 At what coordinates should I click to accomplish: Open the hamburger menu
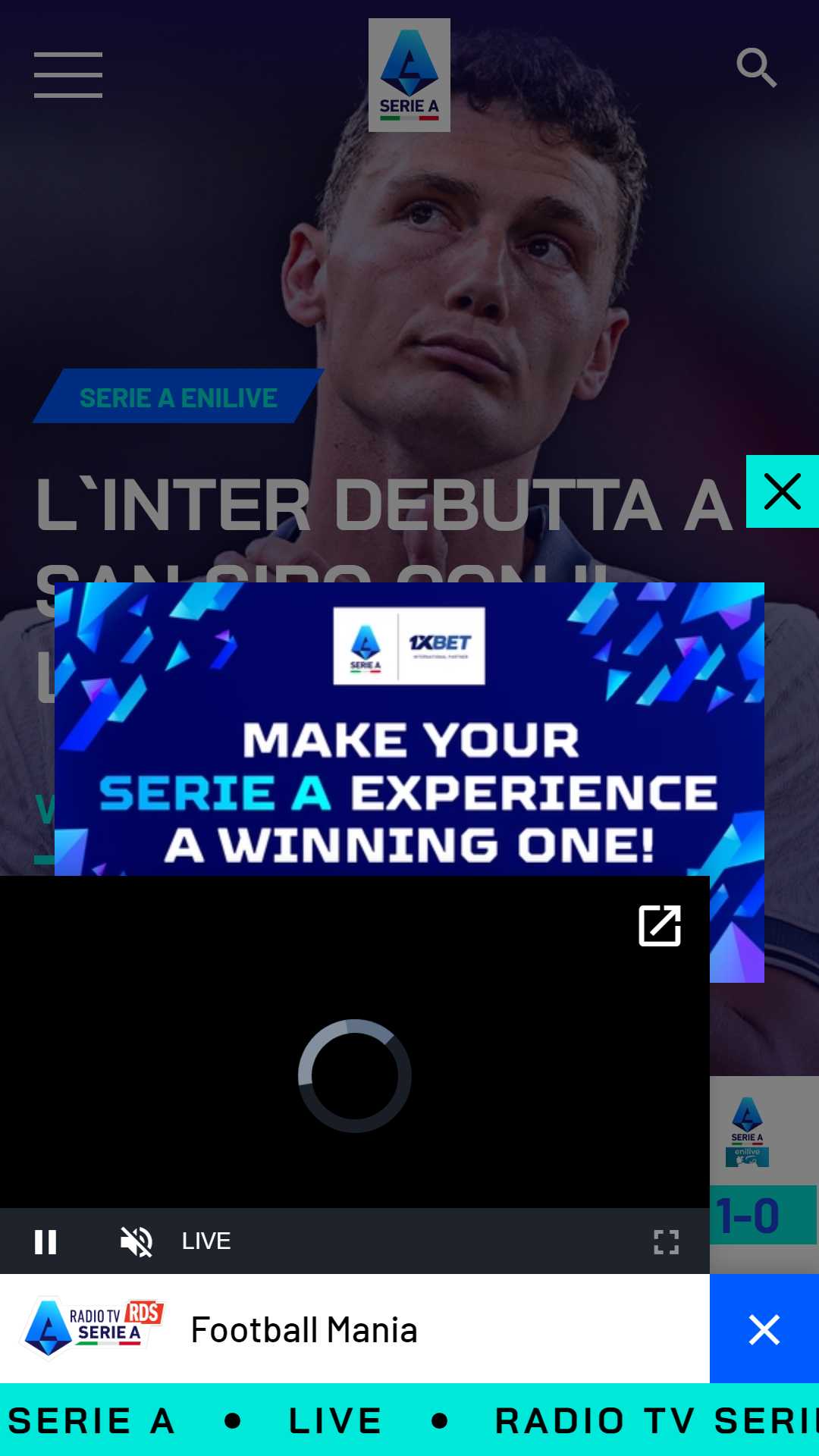pos(68,75)
